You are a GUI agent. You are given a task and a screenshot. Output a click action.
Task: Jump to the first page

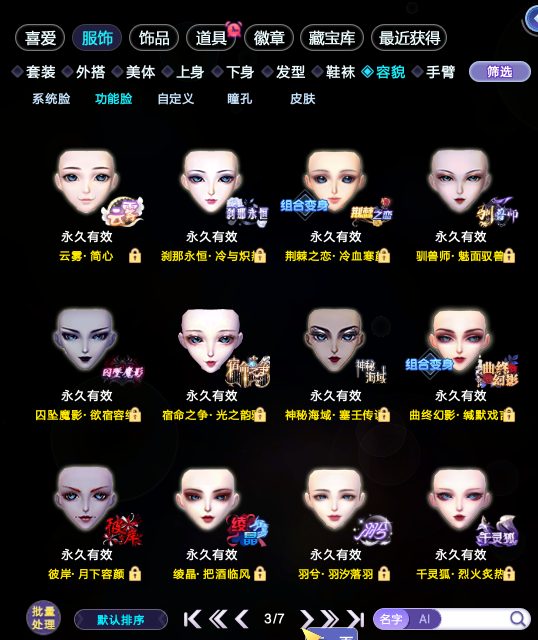pyautogui.click(x=192, y=619)
